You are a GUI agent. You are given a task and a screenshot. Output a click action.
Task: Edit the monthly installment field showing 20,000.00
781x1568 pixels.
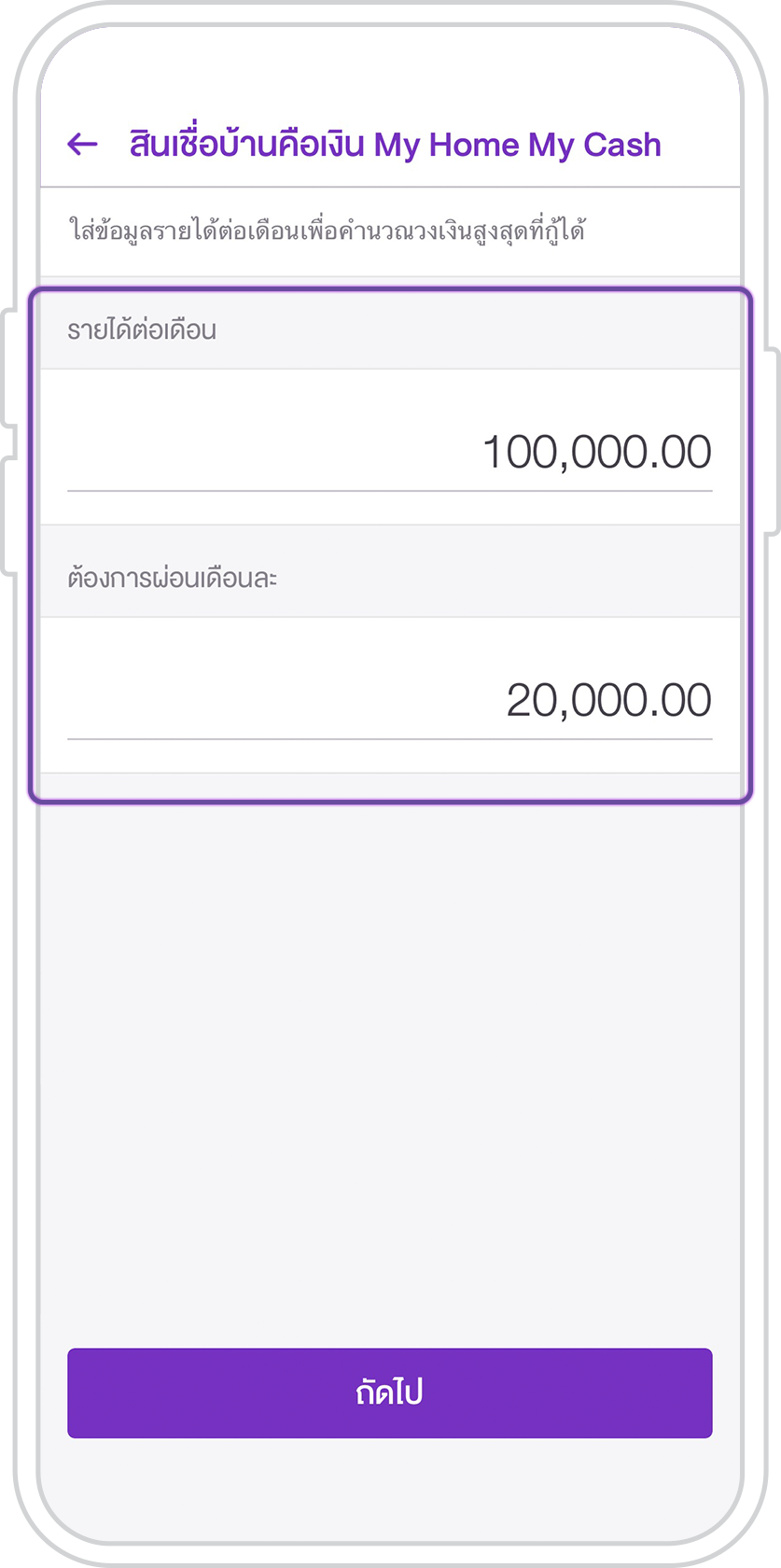390,701
